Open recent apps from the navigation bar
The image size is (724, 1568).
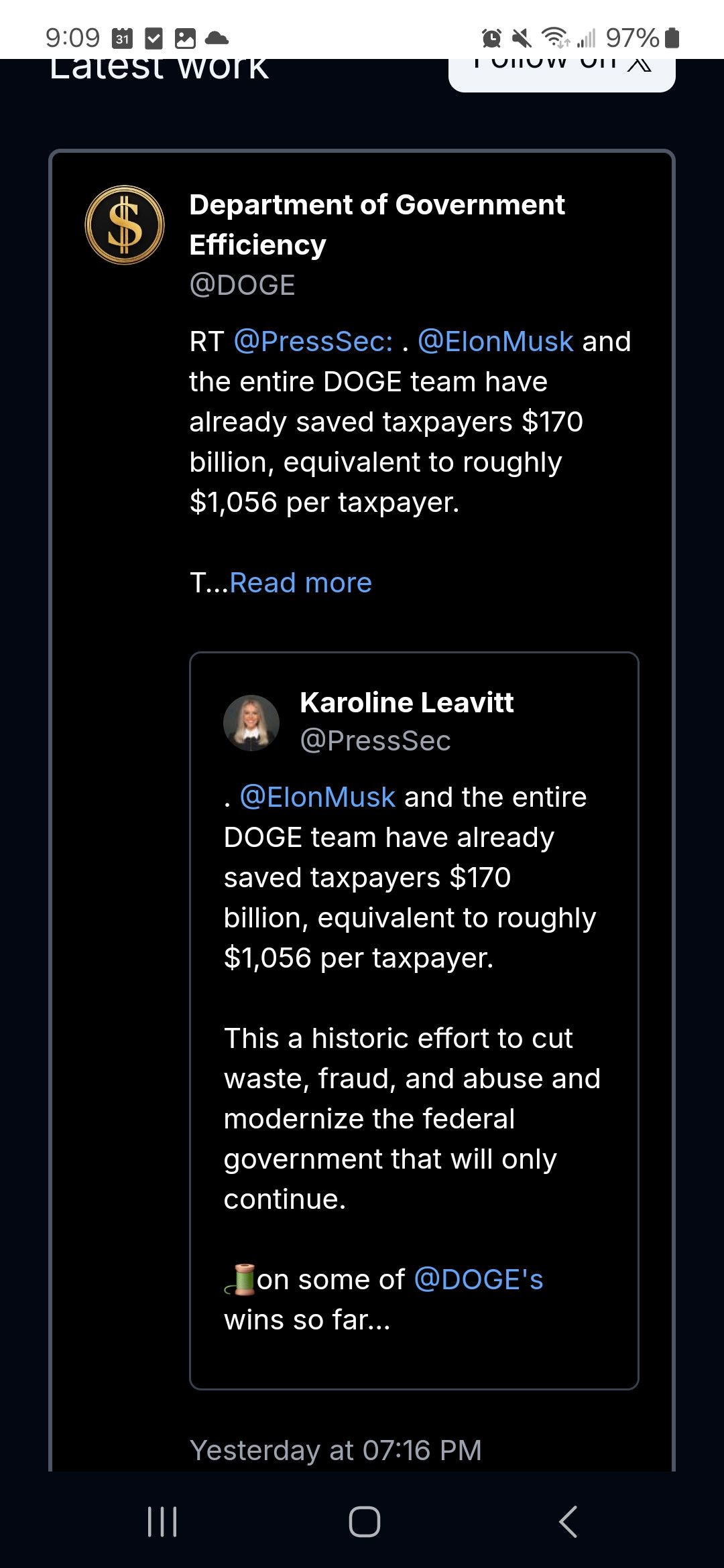[x=162, y=1521]
